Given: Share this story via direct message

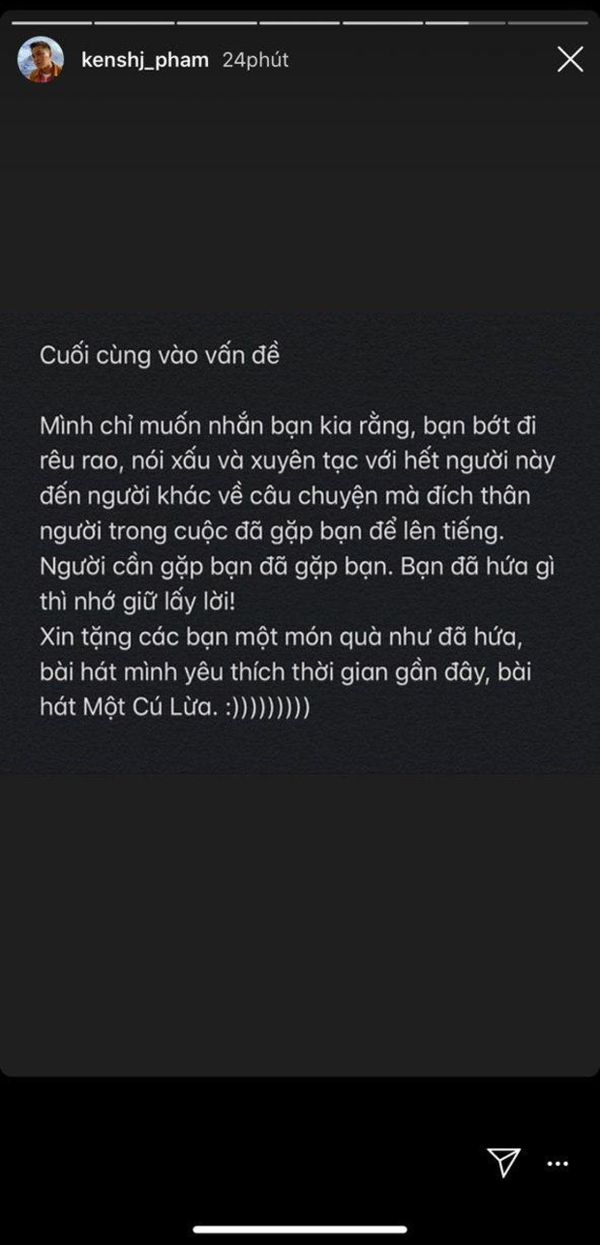Looking at the screenshot, I should tap(503, 1161).
